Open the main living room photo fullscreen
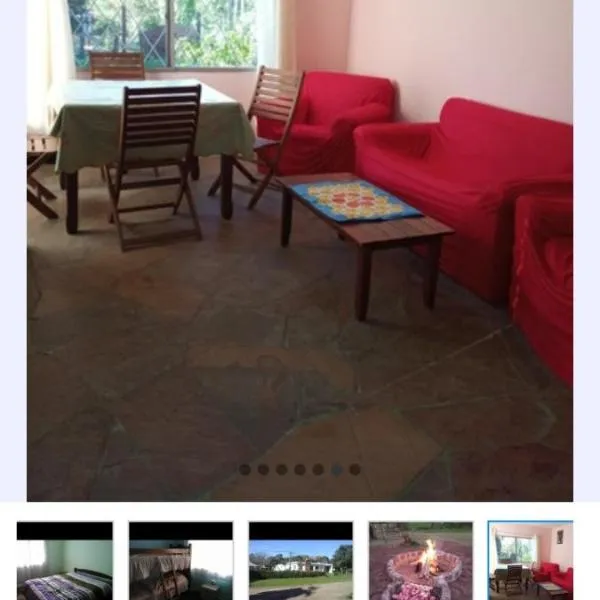This screenshot has width=600, height=600. click(x=300, y=250)
